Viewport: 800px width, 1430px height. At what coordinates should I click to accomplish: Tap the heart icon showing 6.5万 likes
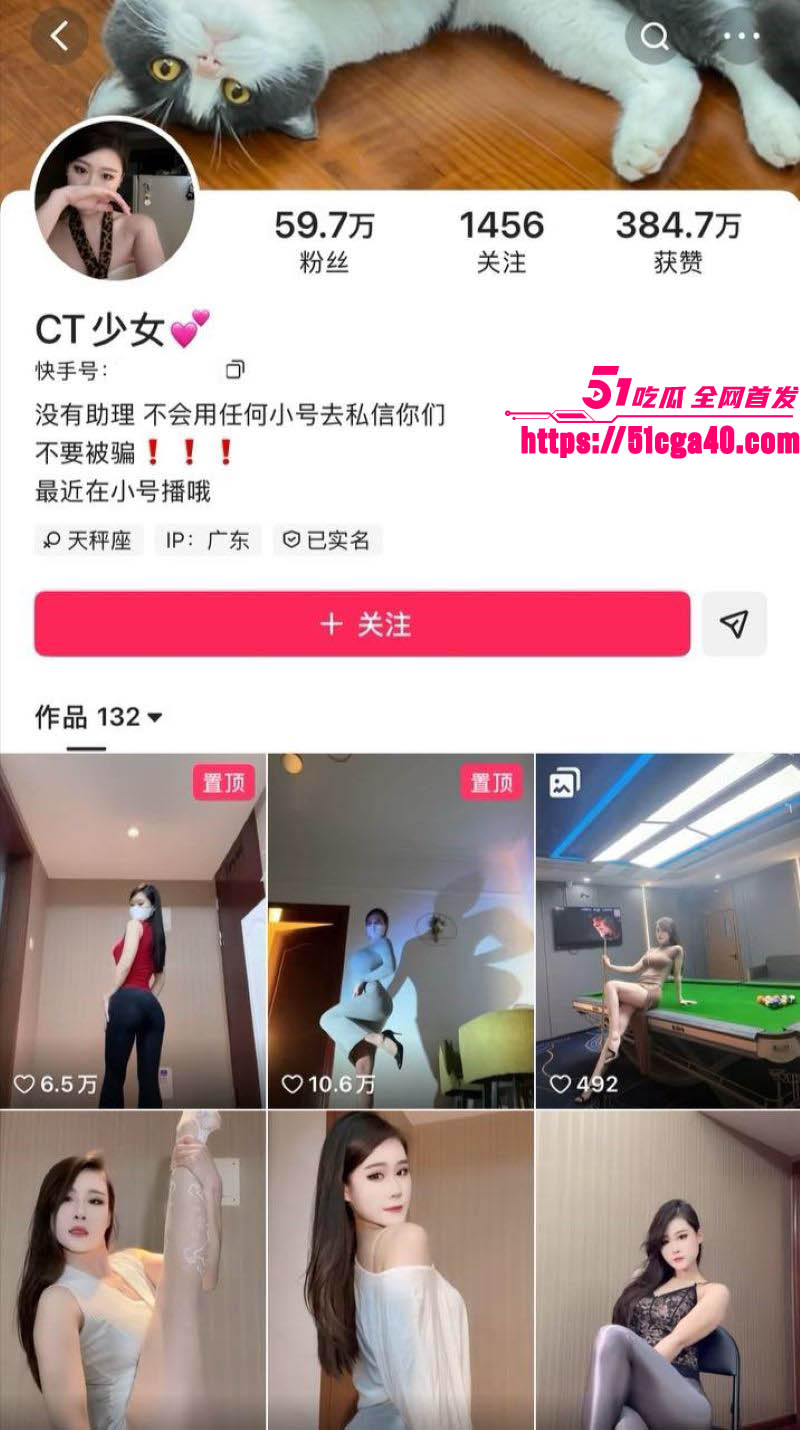coord(22,1081)
